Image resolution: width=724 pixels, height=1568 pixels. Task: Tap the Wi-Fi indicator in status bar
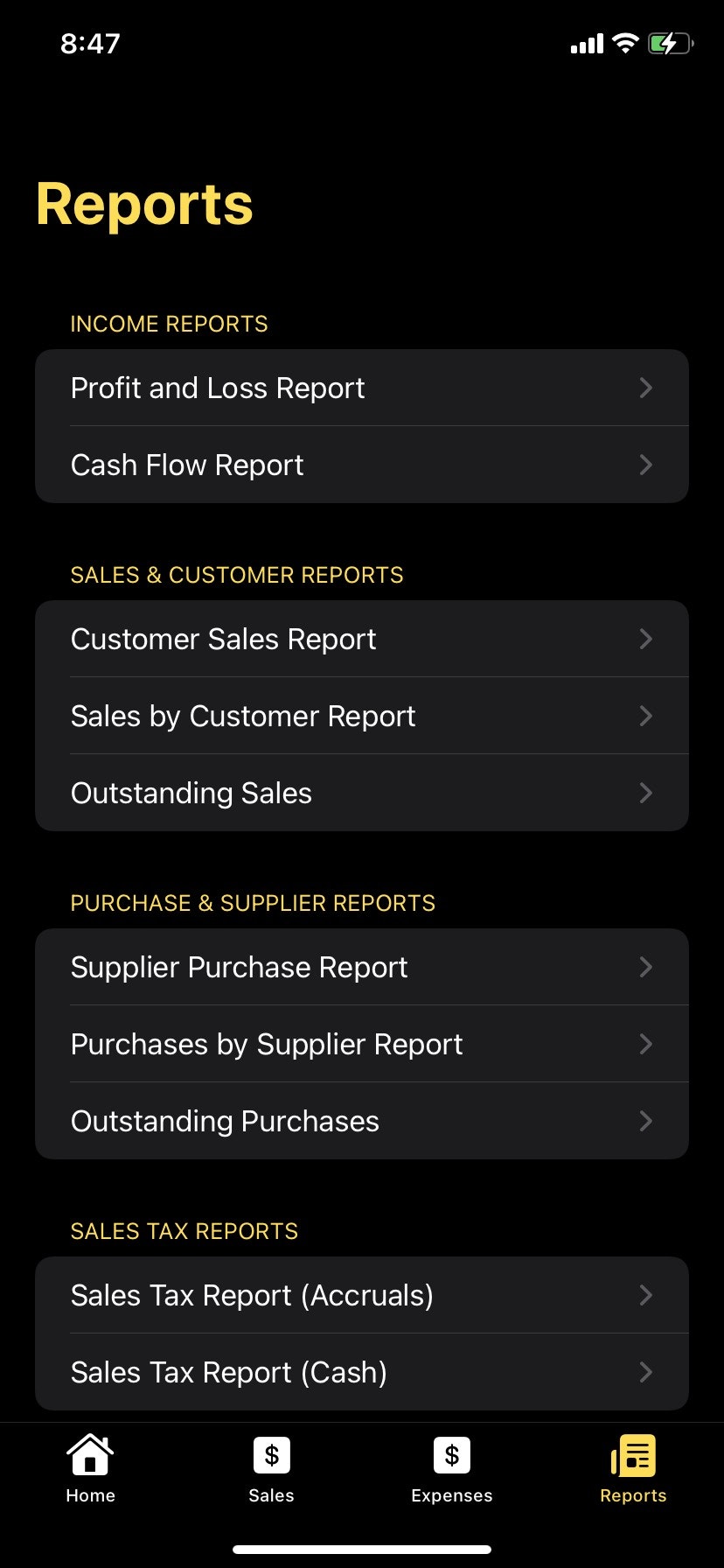[624, 42]
